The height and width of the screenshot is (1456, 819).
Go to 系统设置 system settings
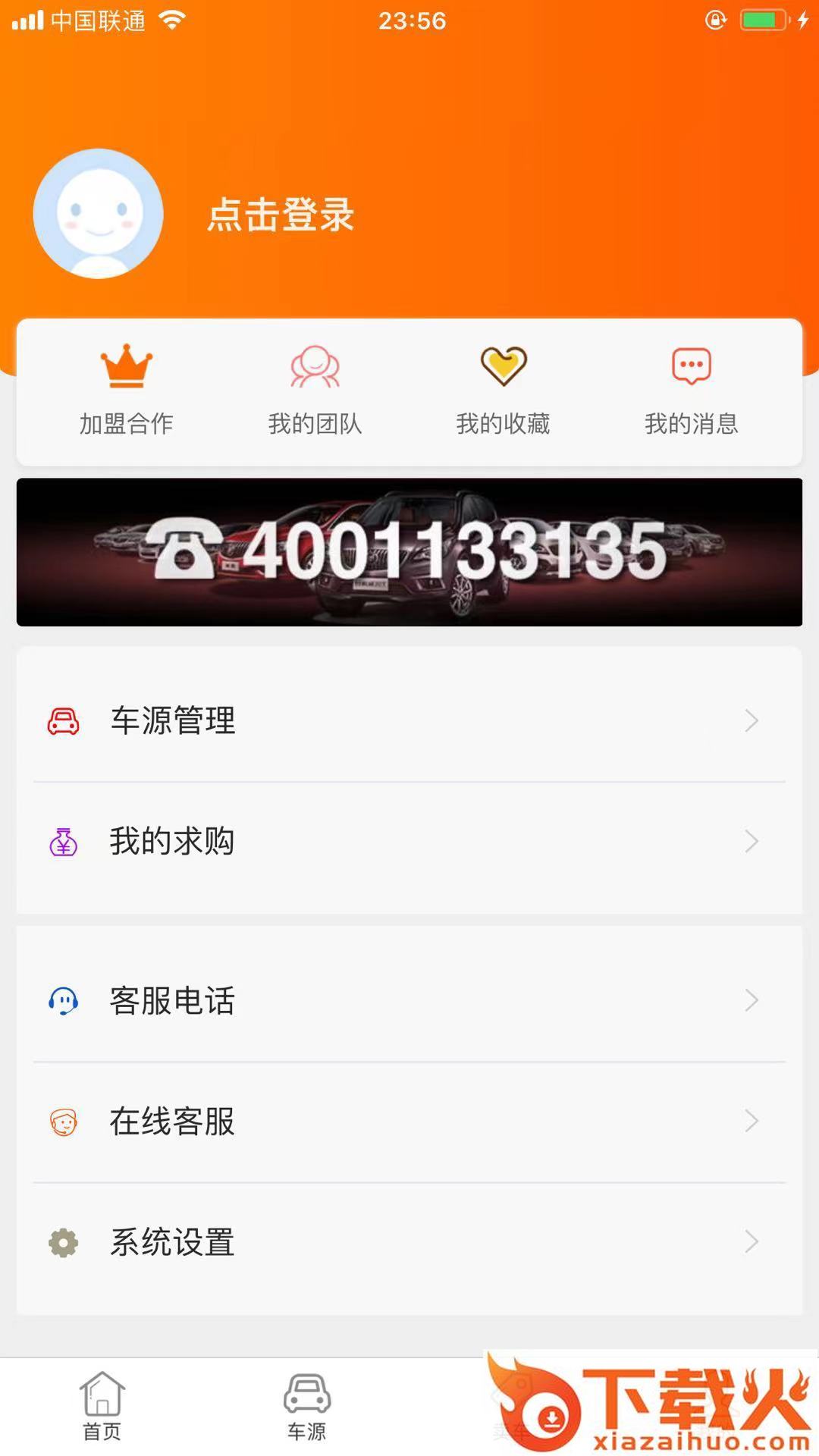click(409, 1242)
